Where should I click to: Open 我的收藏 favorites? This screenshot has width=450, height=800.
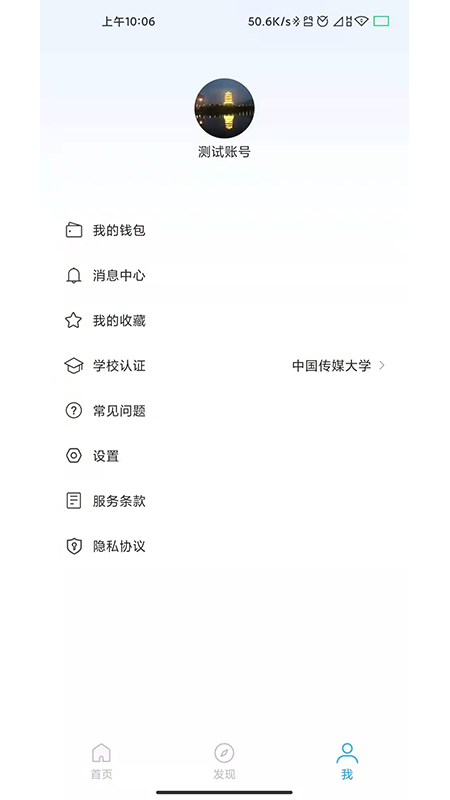224,321
